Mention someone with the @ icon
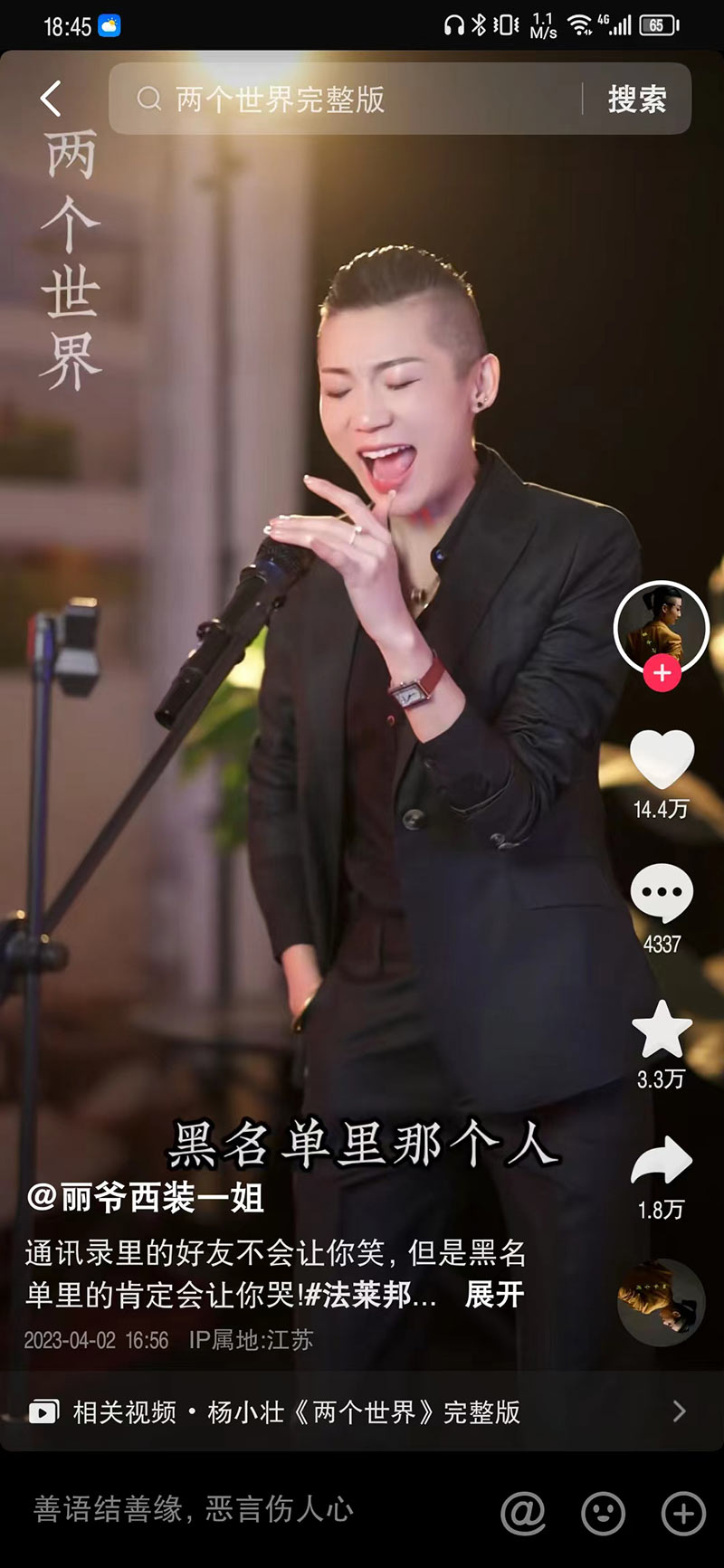724x1568 pixels. [523, 1512]
